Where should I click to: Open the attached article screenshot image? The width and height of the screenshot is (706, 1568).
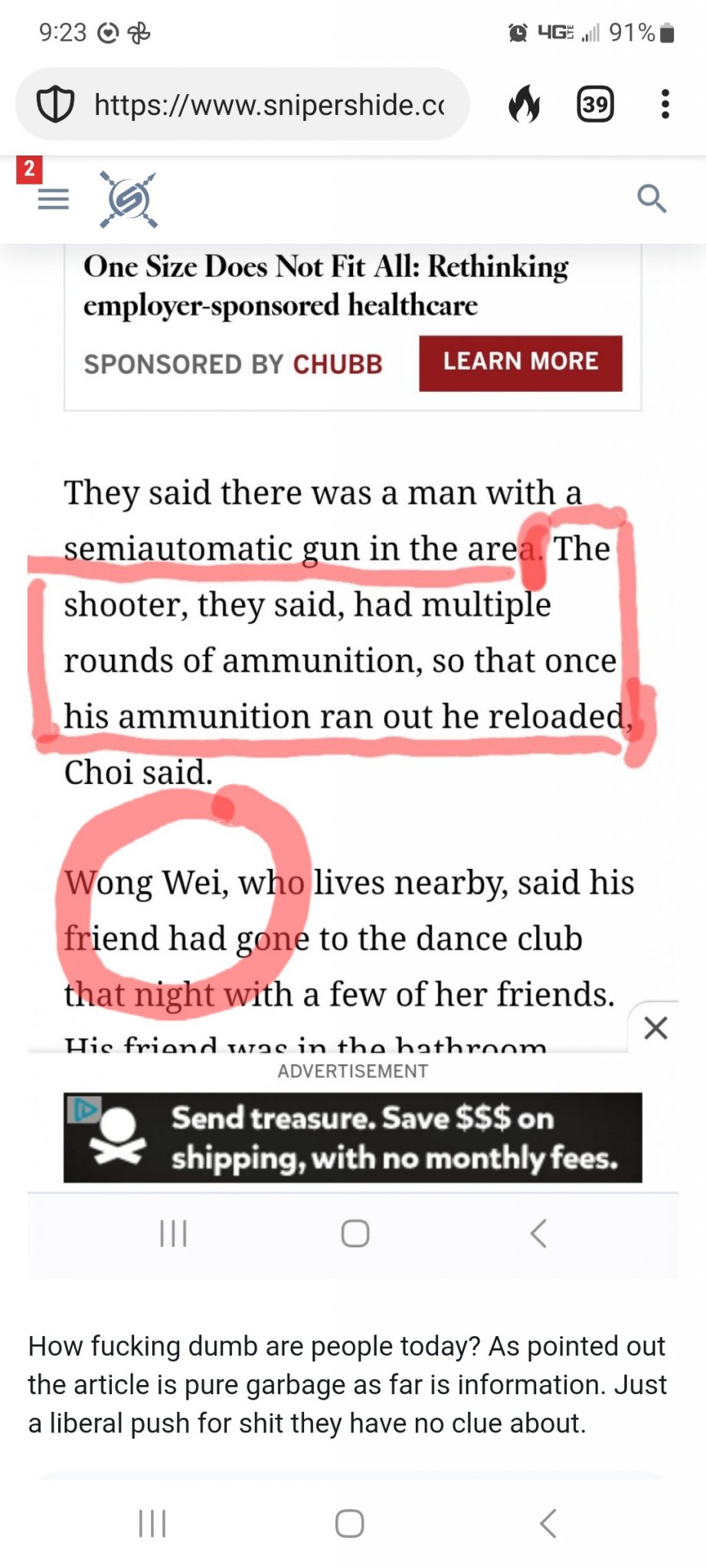point(352,727)
